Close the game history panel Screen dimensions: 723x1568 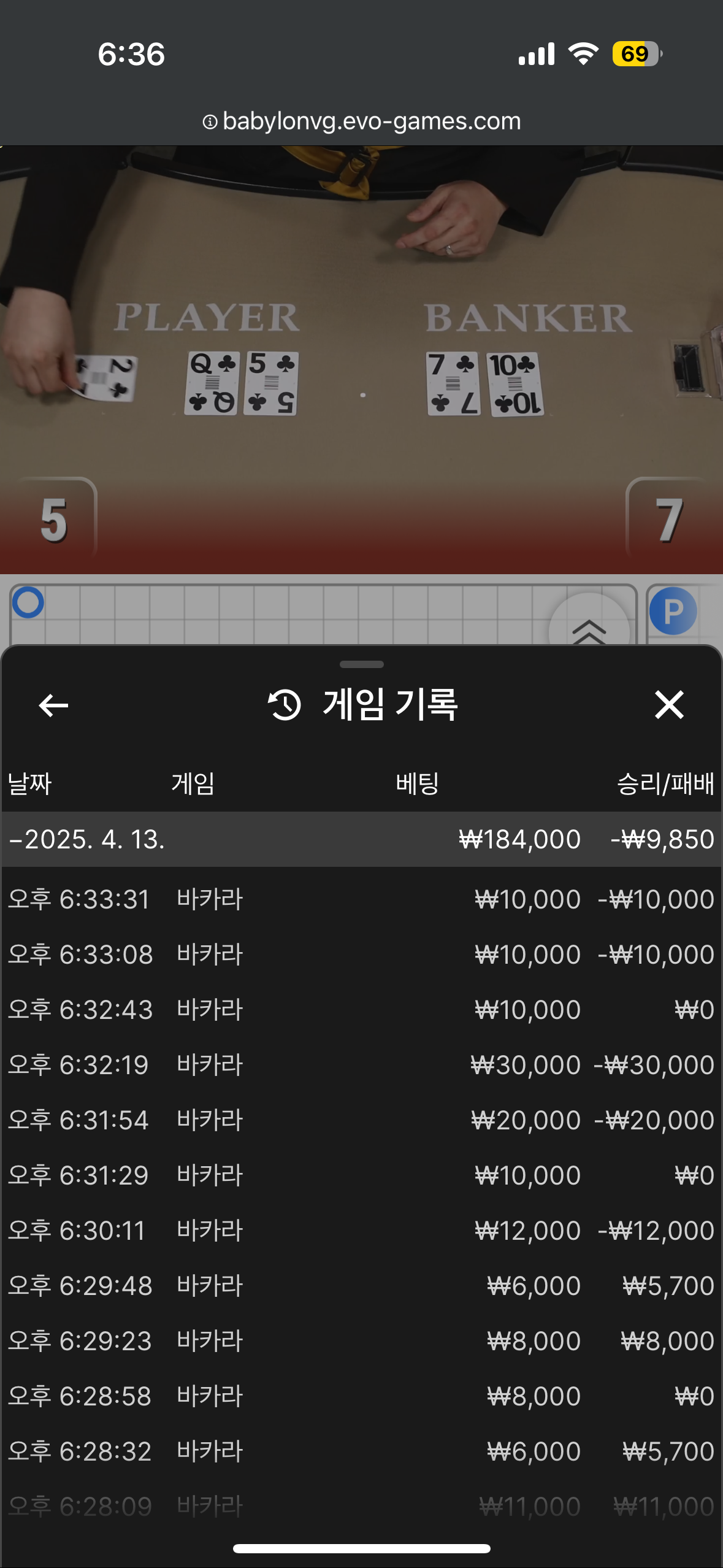pyautogui.click(x=668, y=704)
